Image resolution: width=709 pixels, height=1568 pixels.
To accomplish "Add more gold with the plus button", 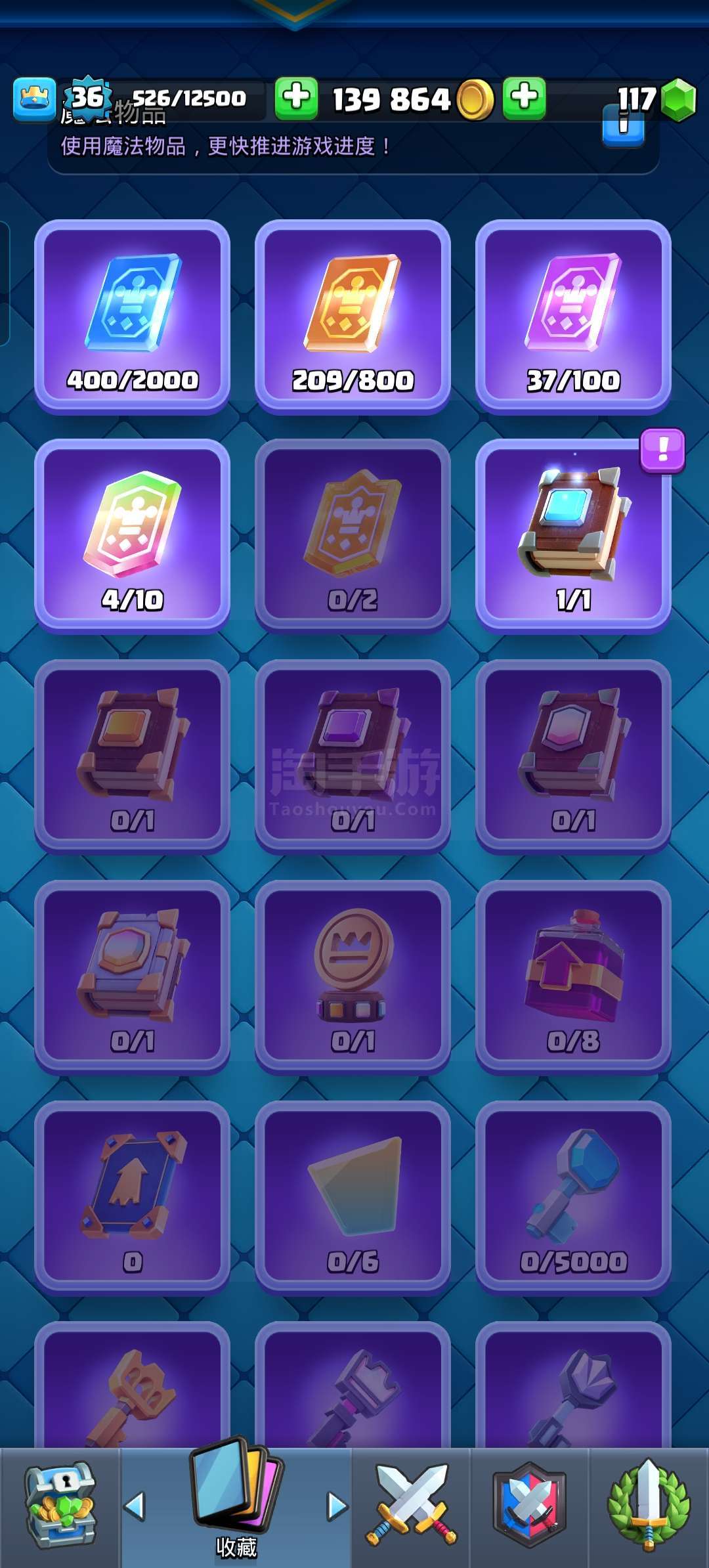I will tap(296, 98).
